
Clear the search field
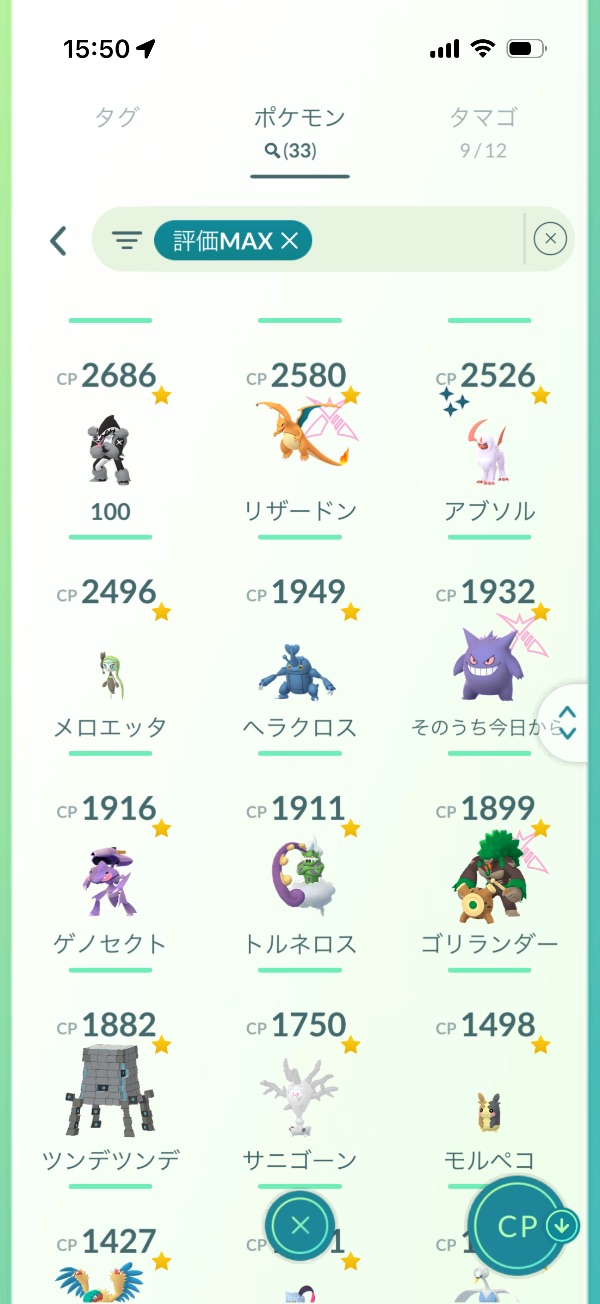550,239
